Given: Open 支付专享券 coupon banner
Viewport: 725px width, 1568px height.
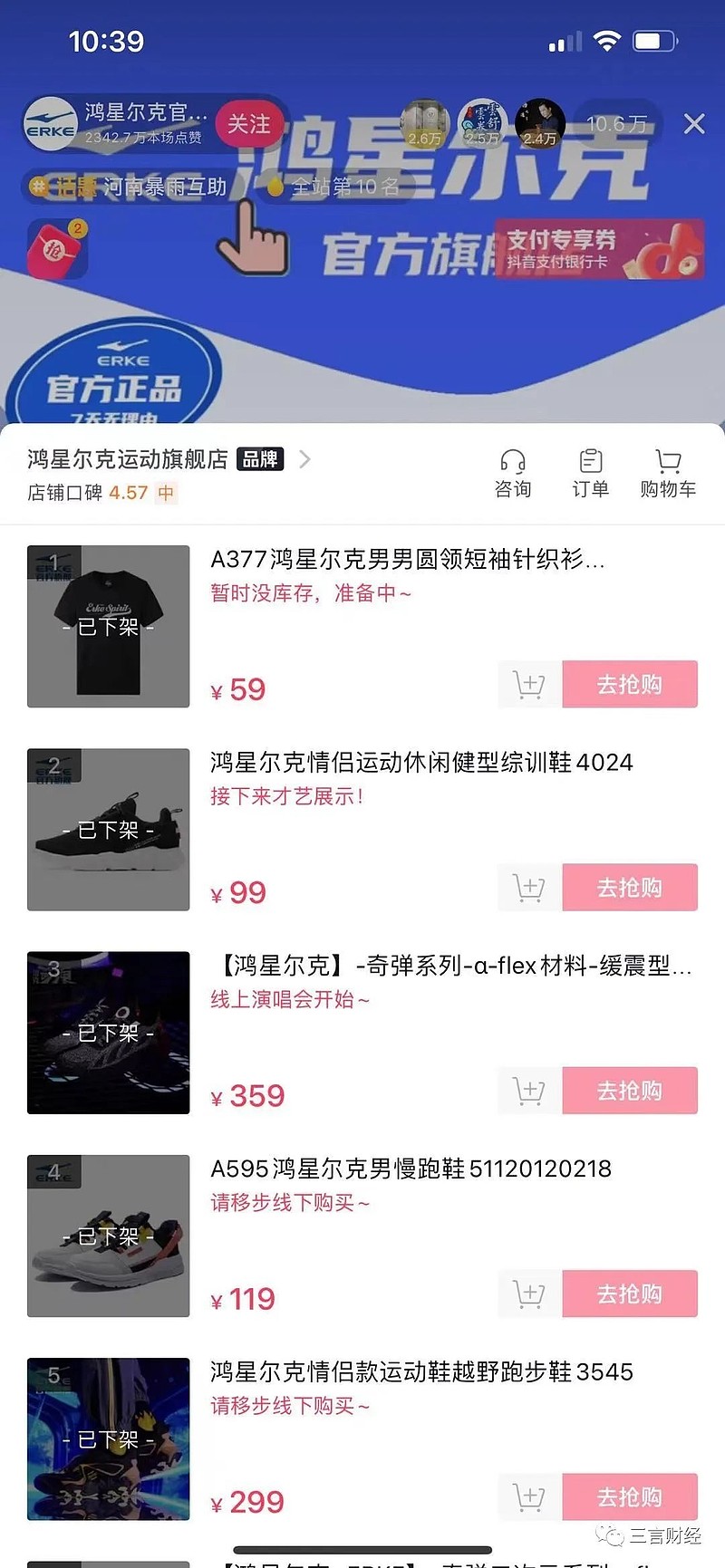Looking at the screenshot, I should (598, 249).
